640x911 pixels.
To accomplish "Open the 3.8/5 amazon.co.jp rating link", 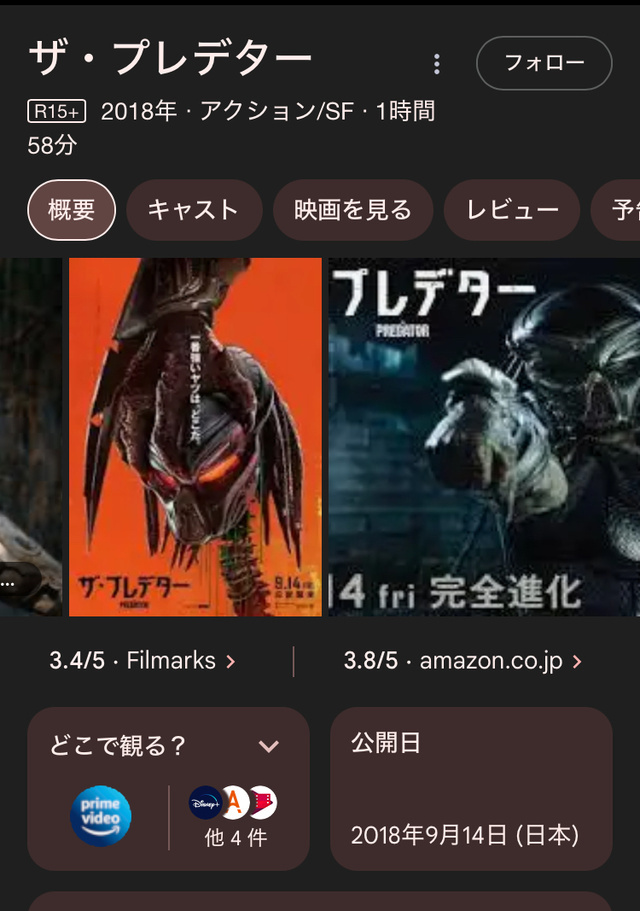I will [463, 661].
